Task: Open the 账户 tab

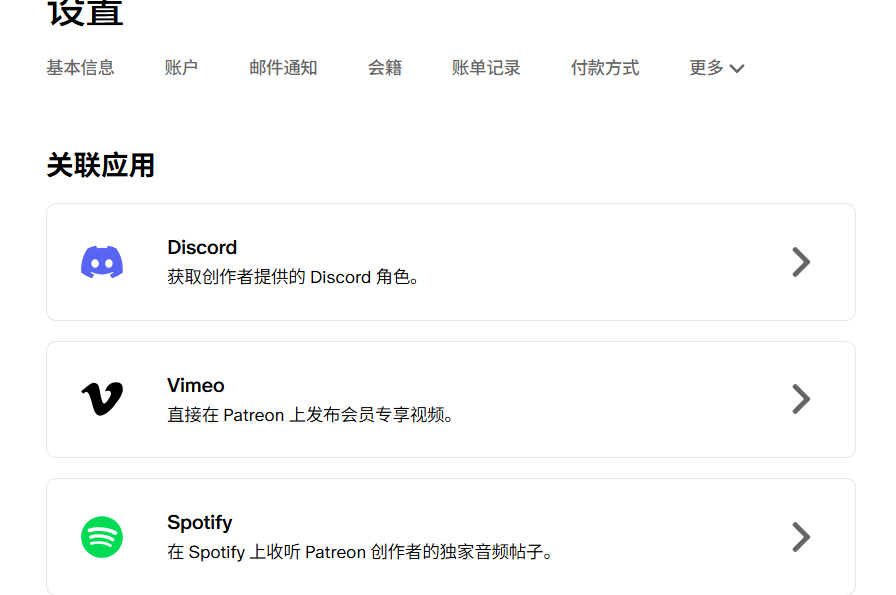Action: pyautogui.click(x=181, y=67)
